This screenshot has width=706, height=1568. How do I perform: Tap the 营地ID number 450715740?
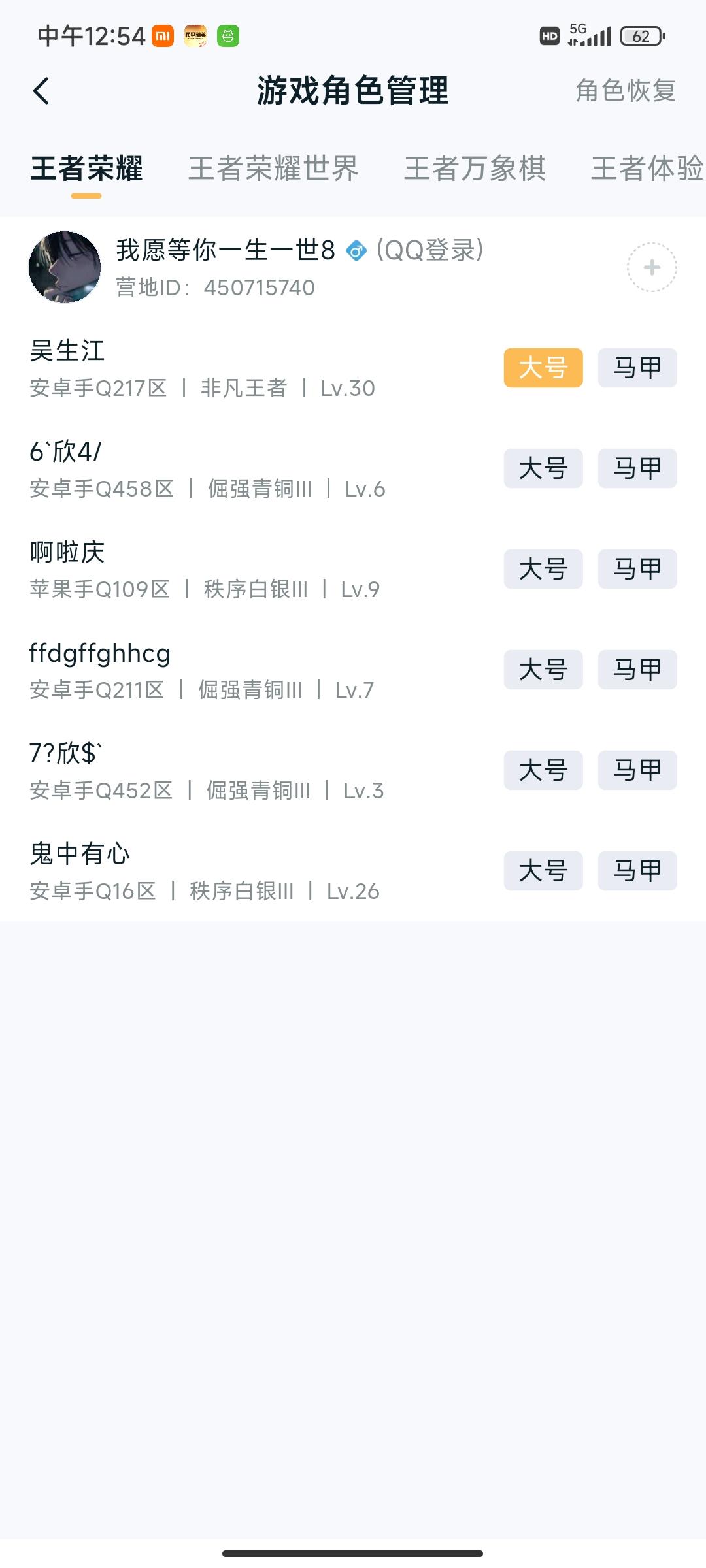pyautogui.click(x=260, y=286)
